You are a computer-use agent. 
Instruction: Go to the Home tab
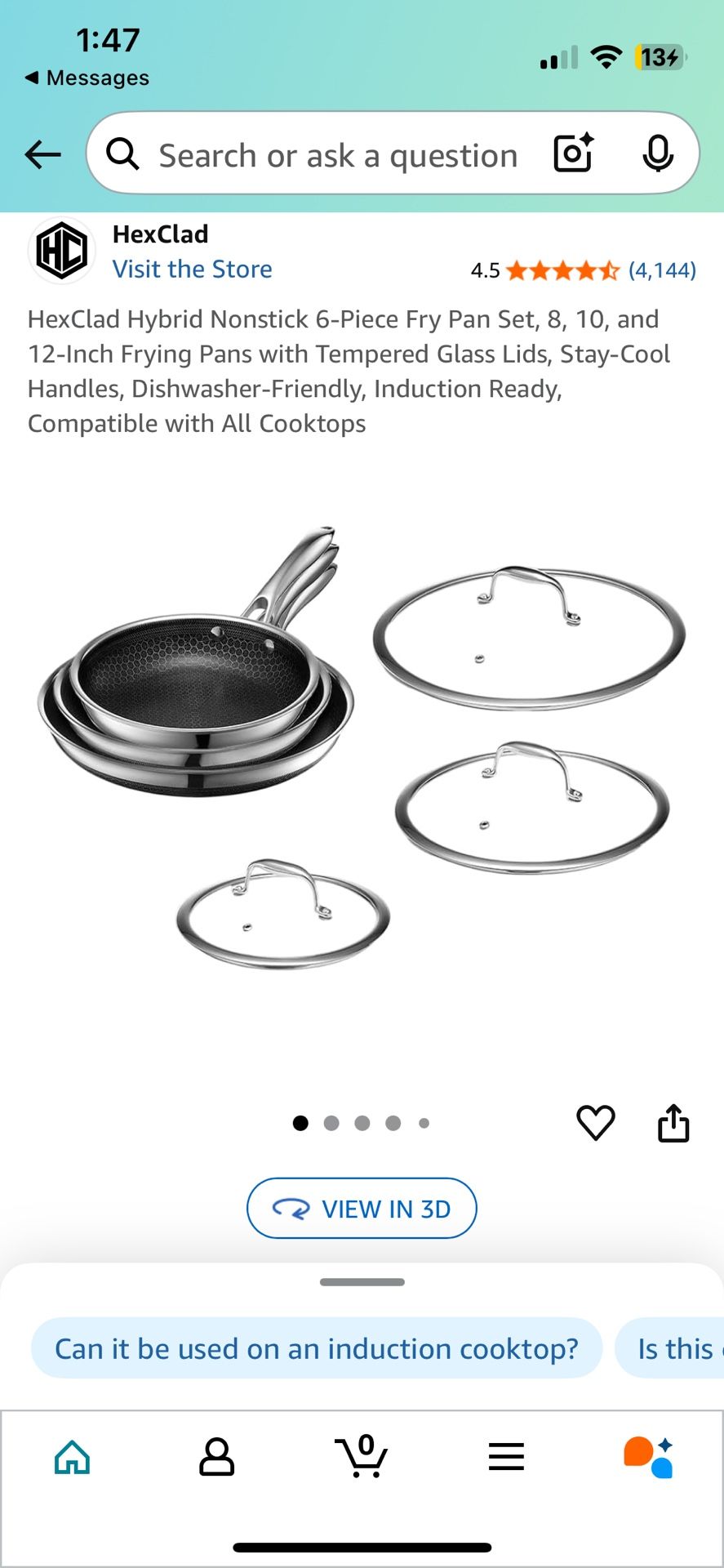pyautogui.click(x=72, y=1457)
